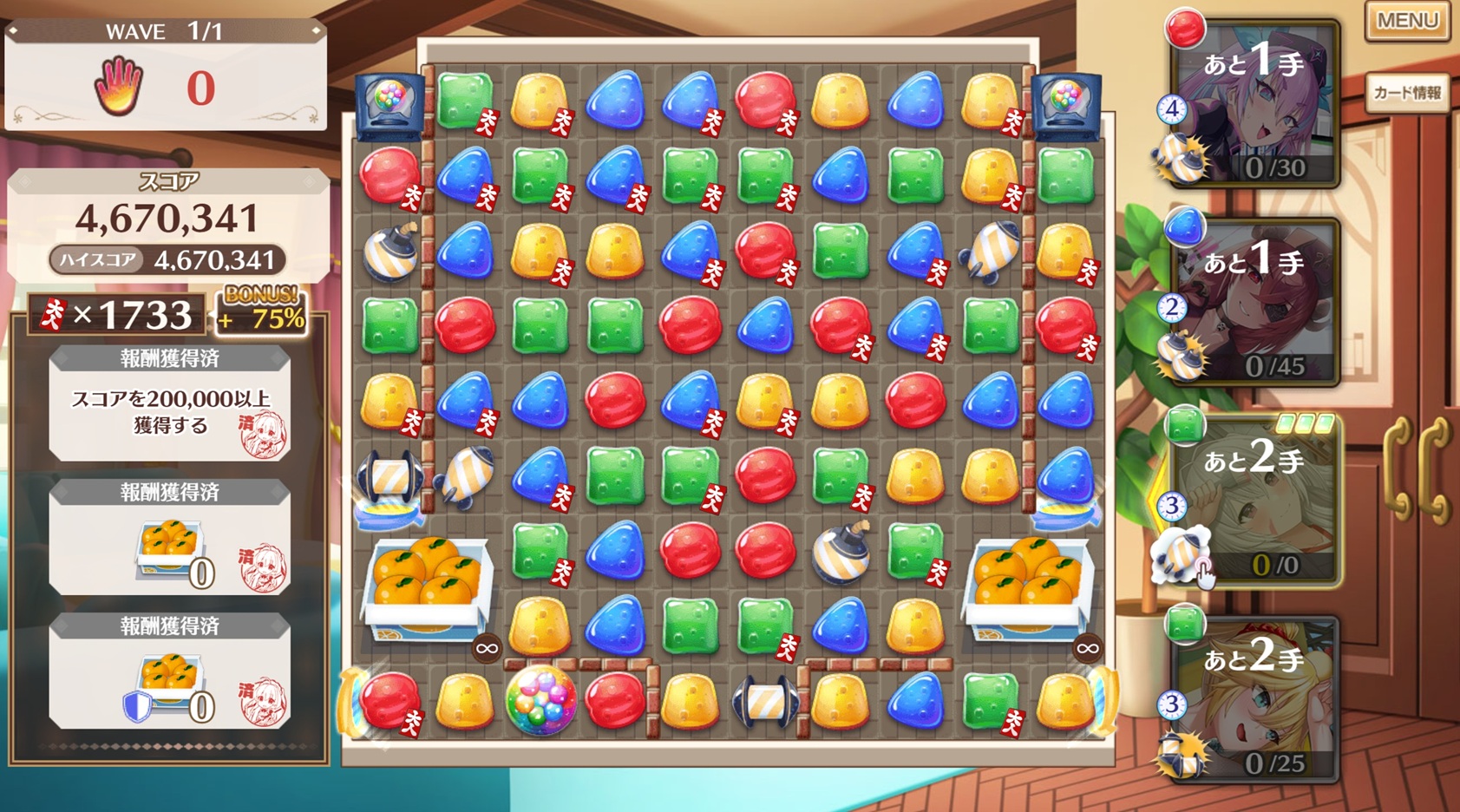Tap the striped bomb in the third row, left column

390,252
